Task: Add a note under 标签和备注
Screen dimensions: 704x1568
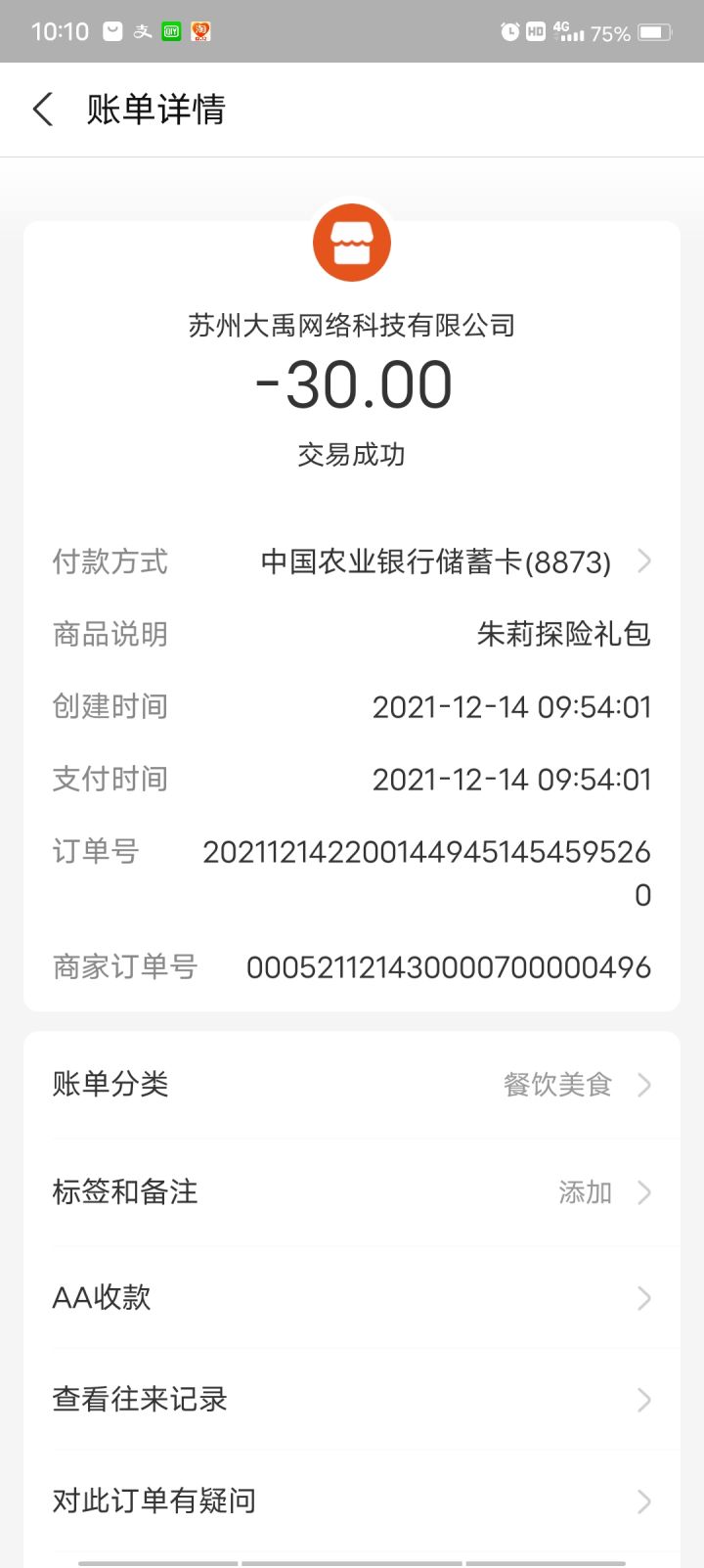Action: click(x=352, y=1192)
